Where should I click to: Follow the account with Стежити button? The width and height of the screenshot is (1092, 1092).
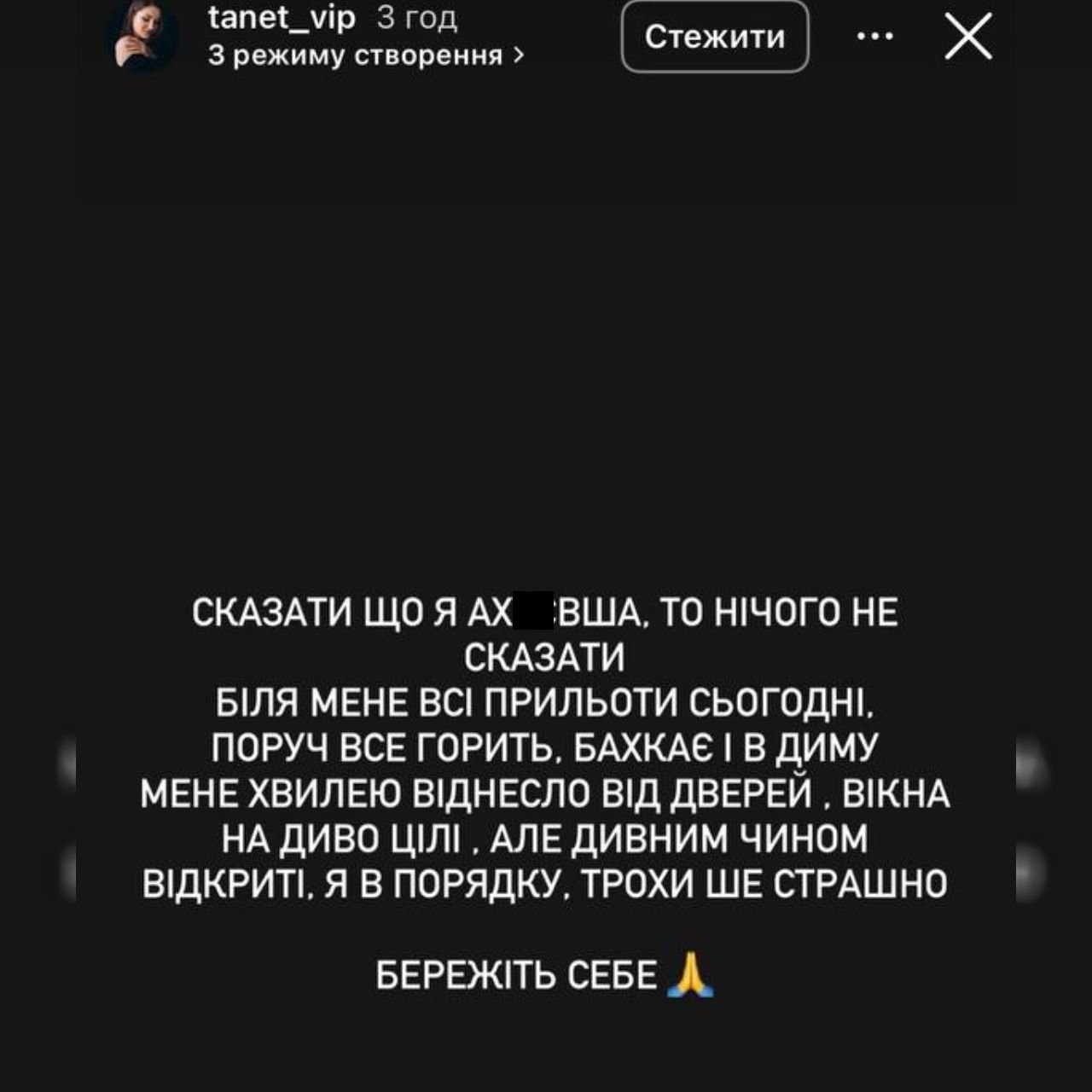click(x=715, y=37)
